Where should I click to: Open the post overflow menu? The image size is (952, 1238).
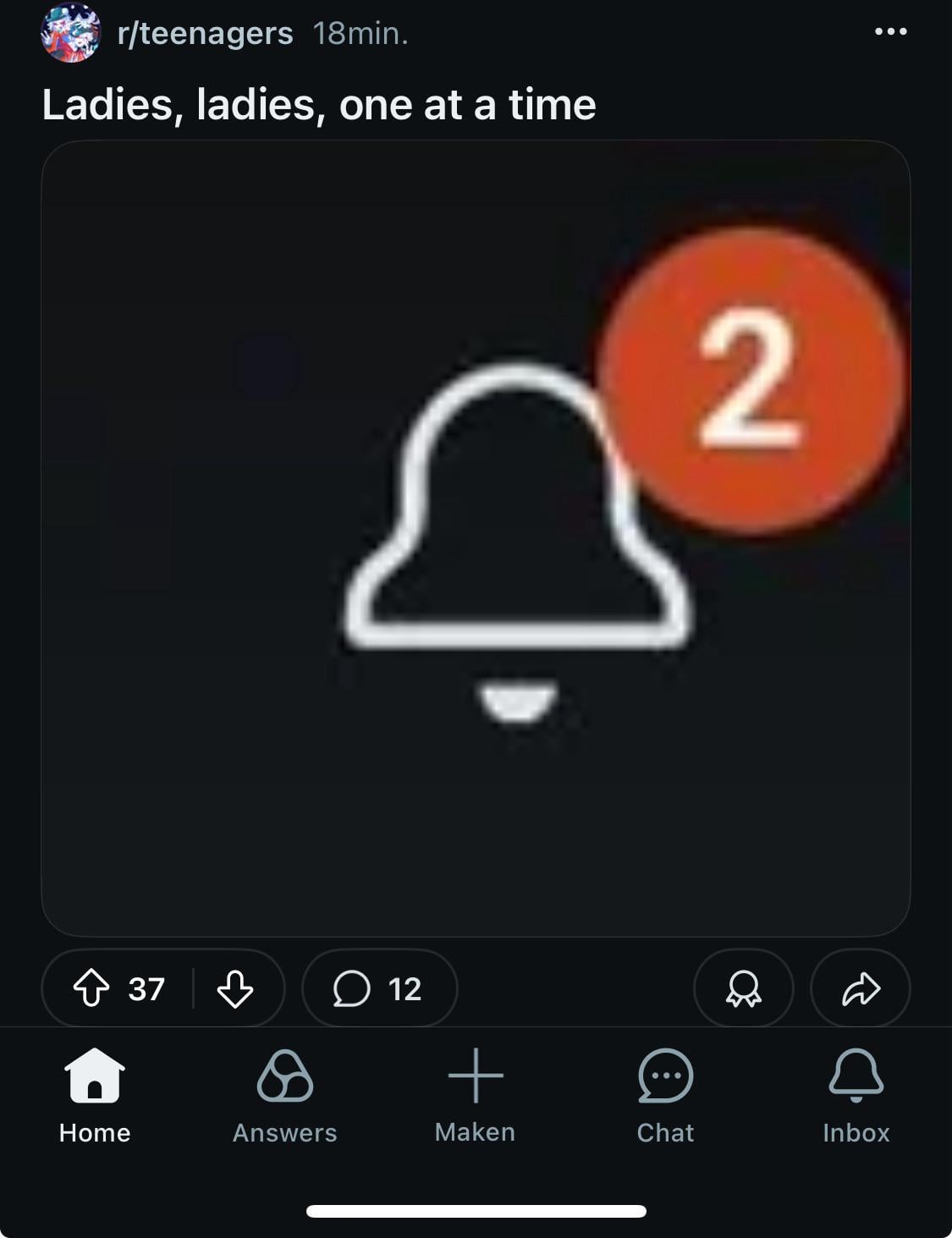pos(890,32)
